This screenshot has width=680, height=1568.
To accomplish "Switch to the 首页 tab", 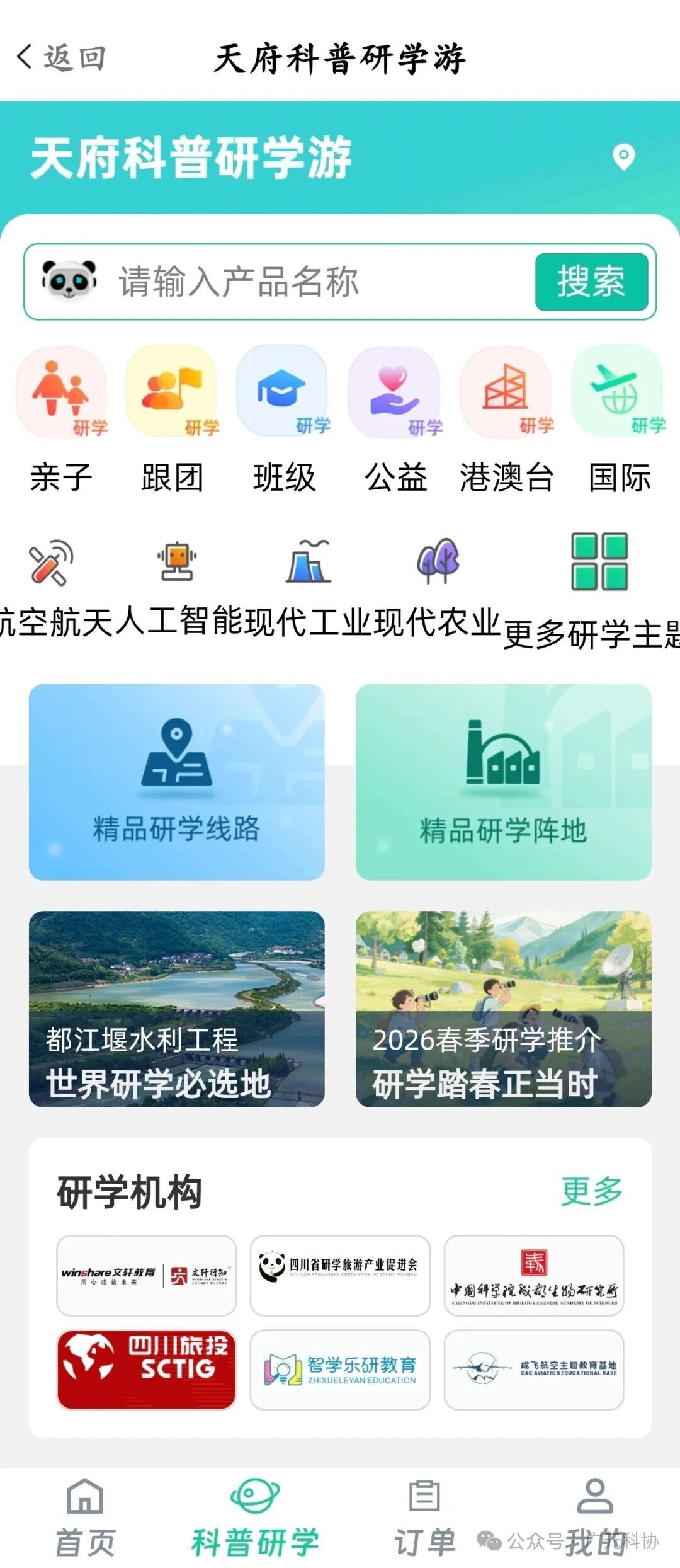I will point(85,1518).
